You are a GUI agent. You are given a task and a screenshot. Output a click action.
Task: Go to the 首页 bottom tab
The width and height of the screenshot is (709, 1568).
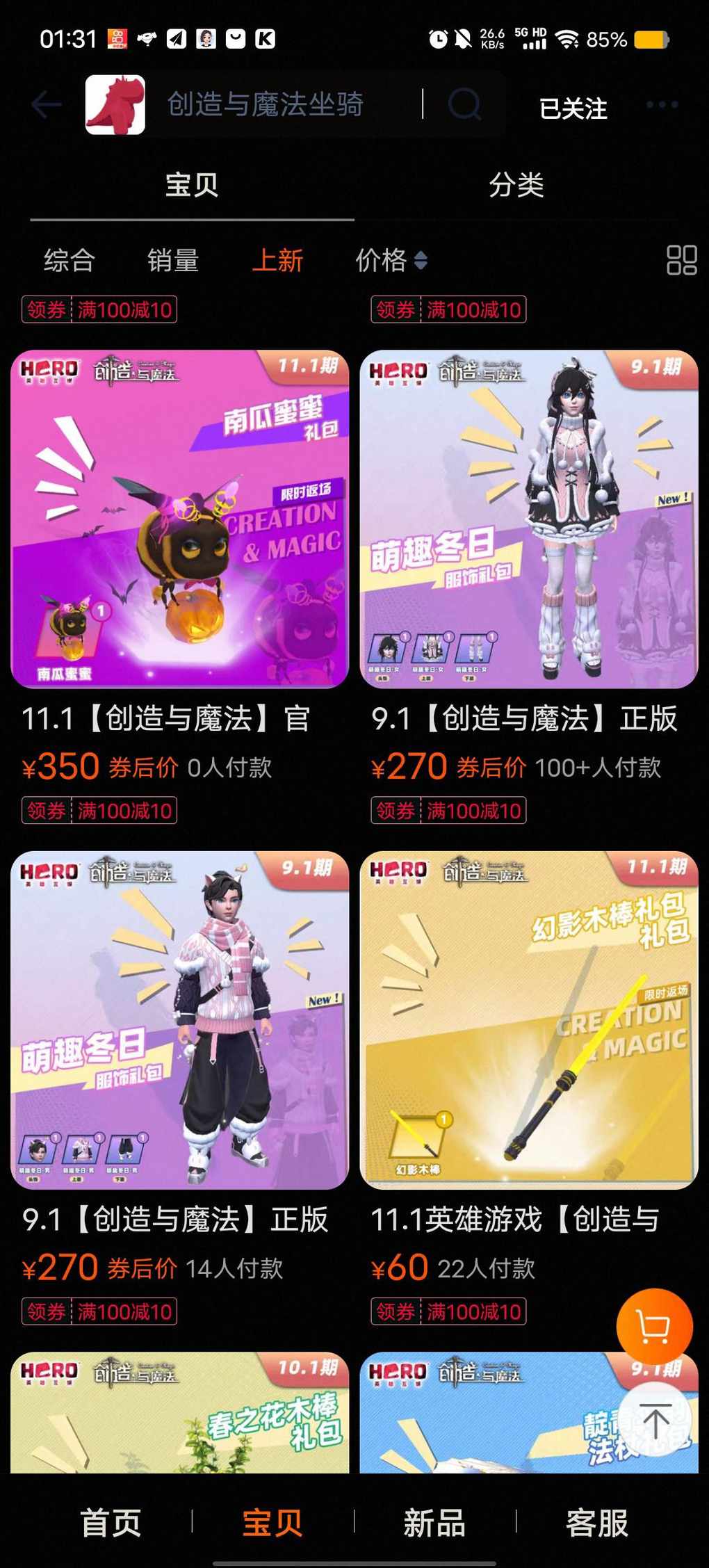111,1523
